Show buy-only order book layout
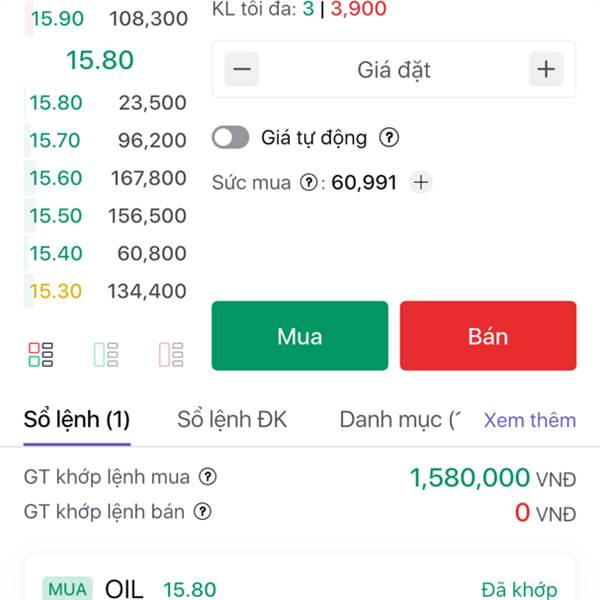Viewport: 600px width, 600px height. (x=106, y=354)
